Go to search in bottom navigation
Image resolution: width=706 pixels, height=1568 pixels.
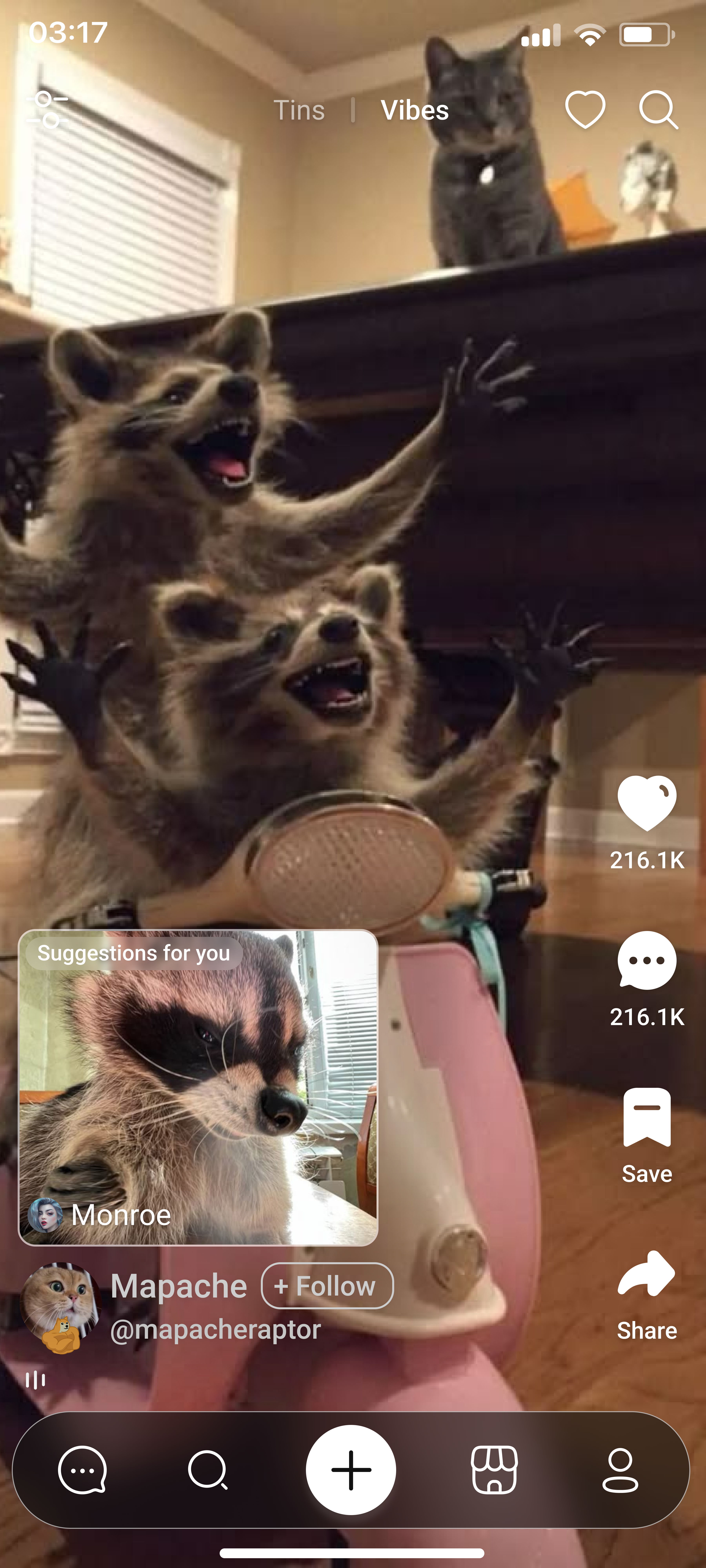(208, 1470)
